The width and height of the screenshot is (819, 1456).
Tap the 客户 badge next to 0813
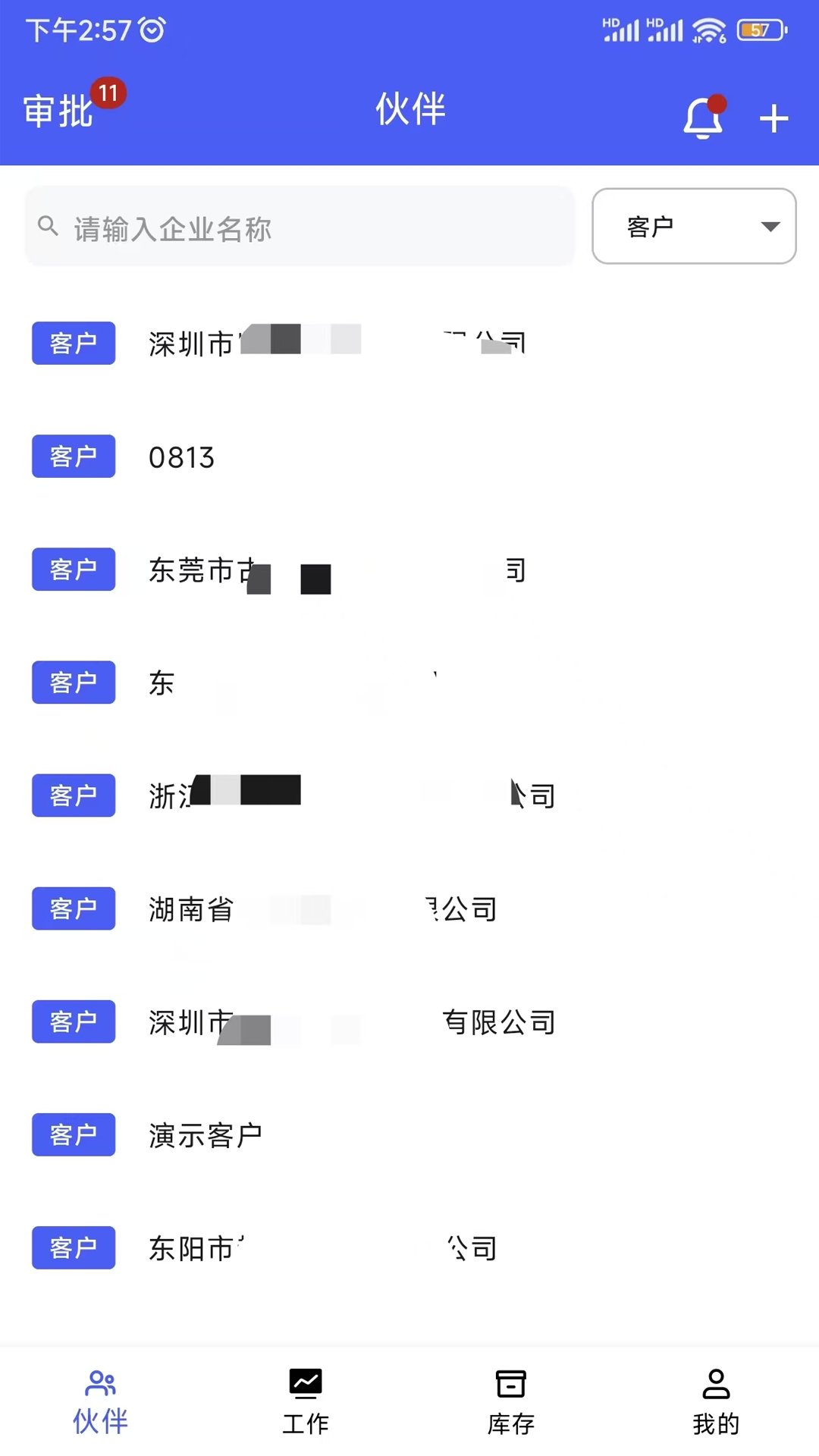pyautogui.click(x=73, y=457)
